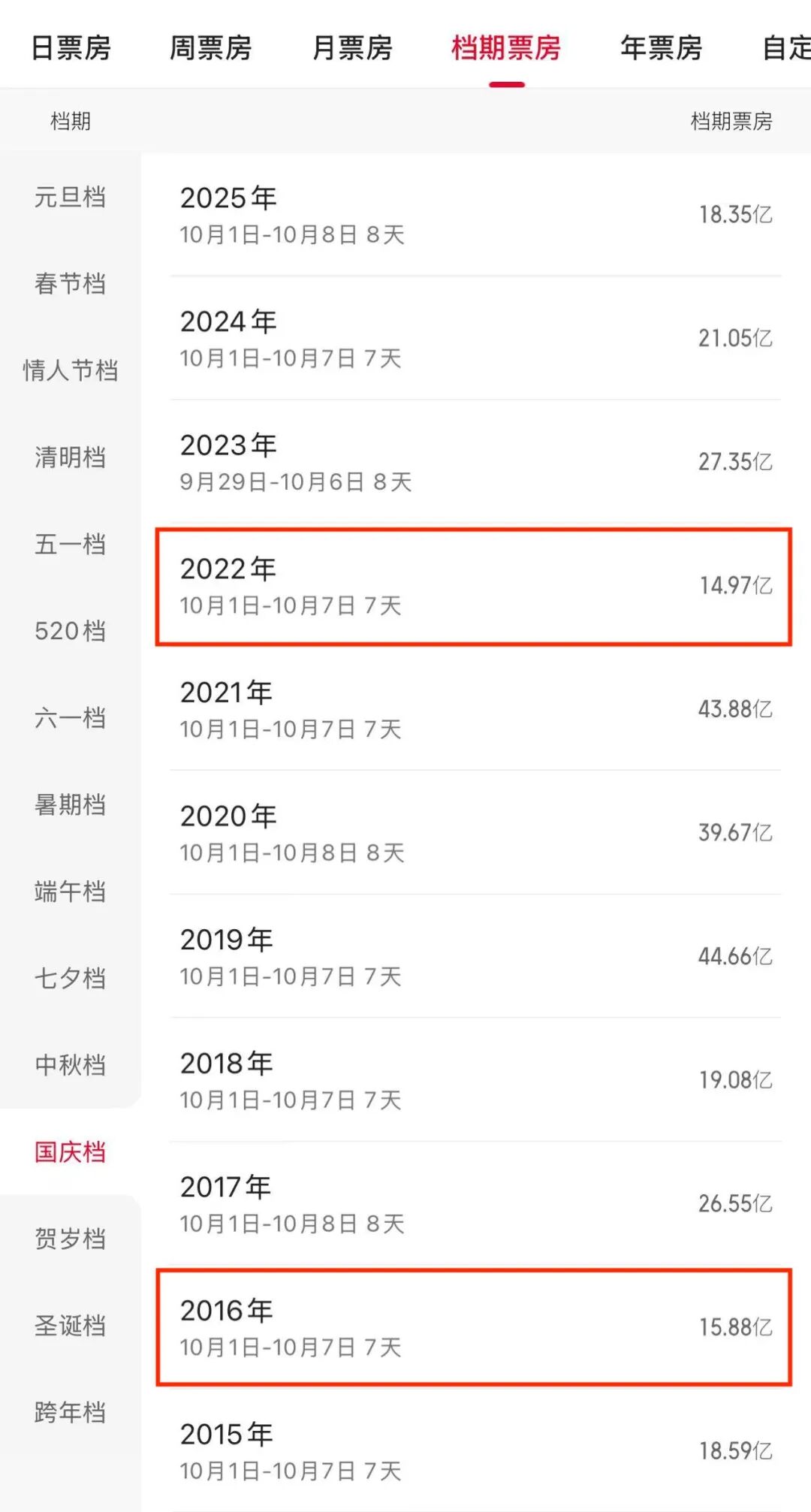This screenshot has height=1512, width=811.
Task: Switch to the 日票房 tab
Action: click(x=71, y=48)
